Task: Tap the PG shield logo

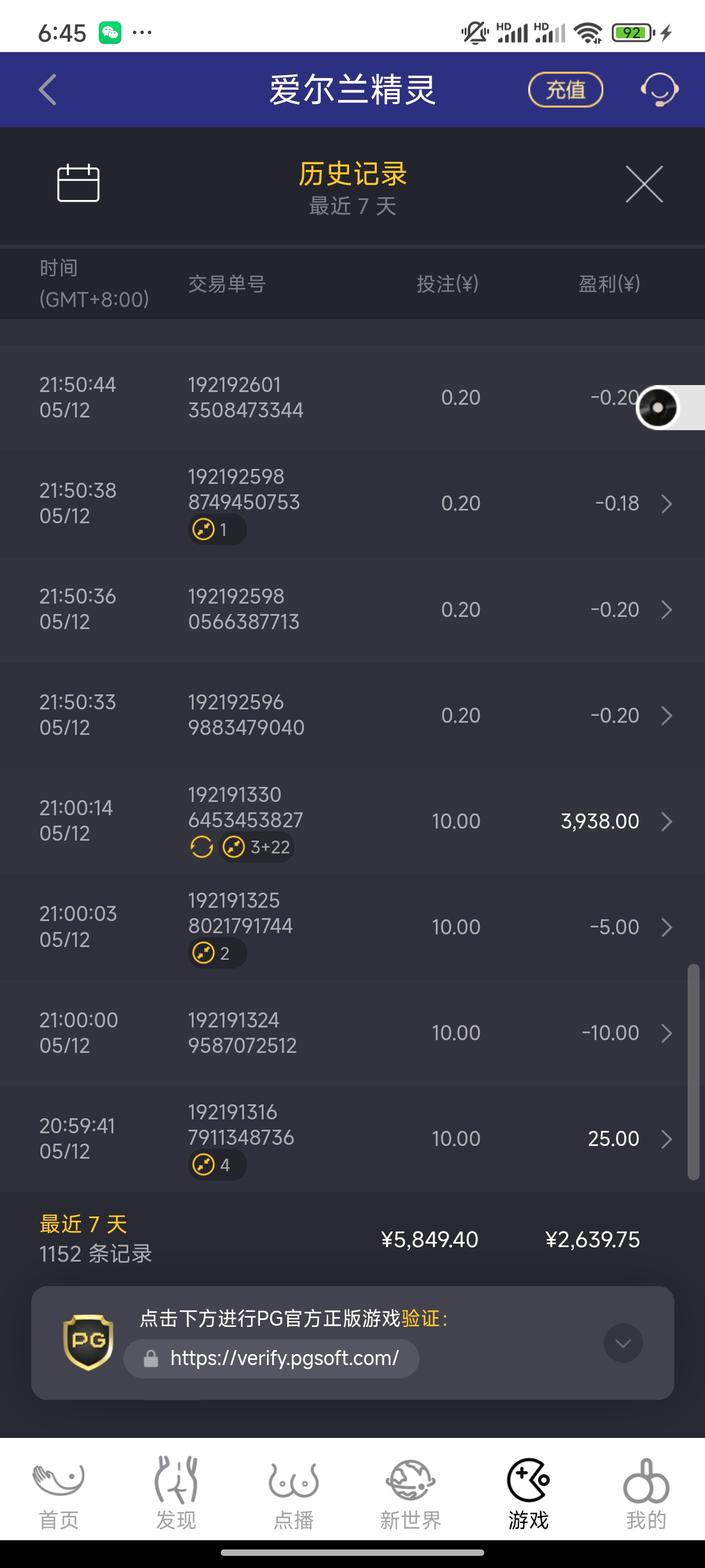Action: 87,1341
